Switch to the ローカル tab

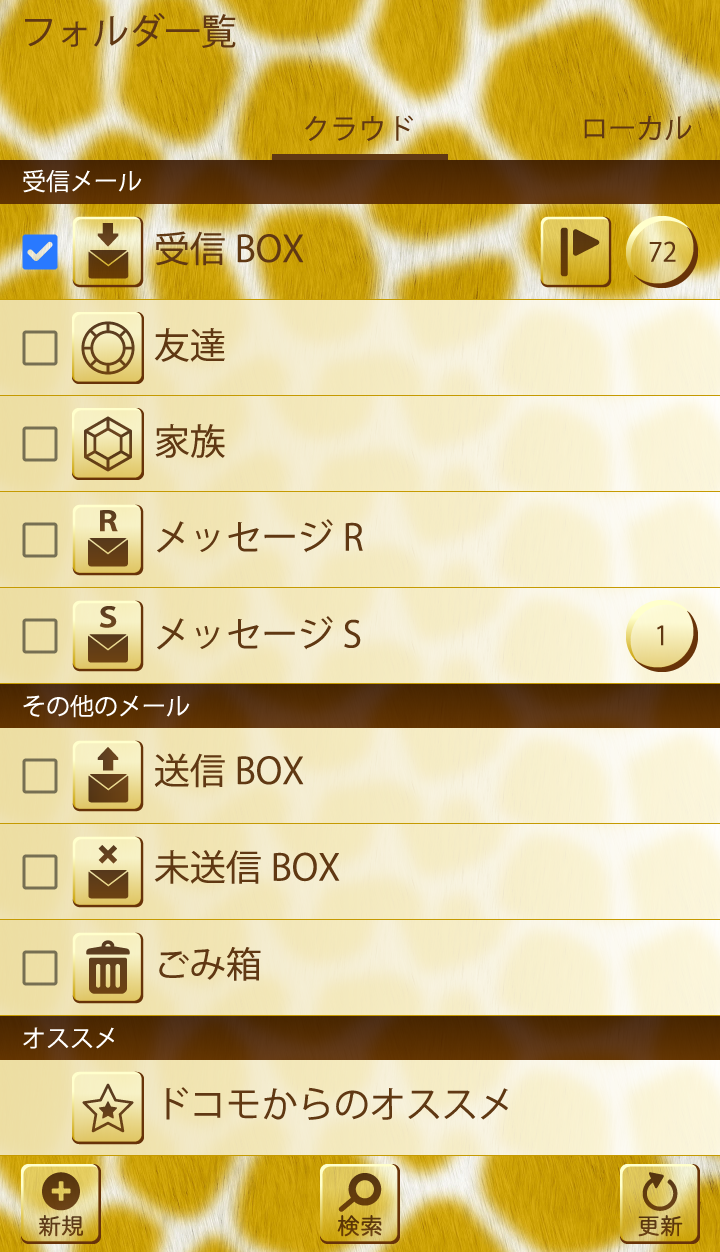[x=636, y=129]
